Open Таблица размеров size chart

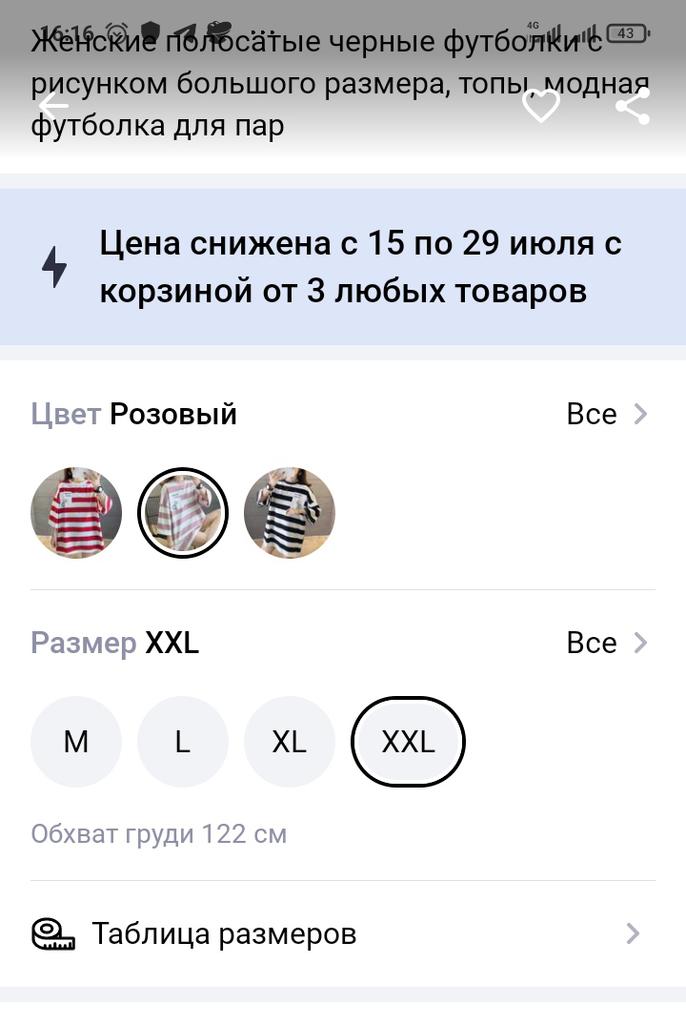coord(343,934)
